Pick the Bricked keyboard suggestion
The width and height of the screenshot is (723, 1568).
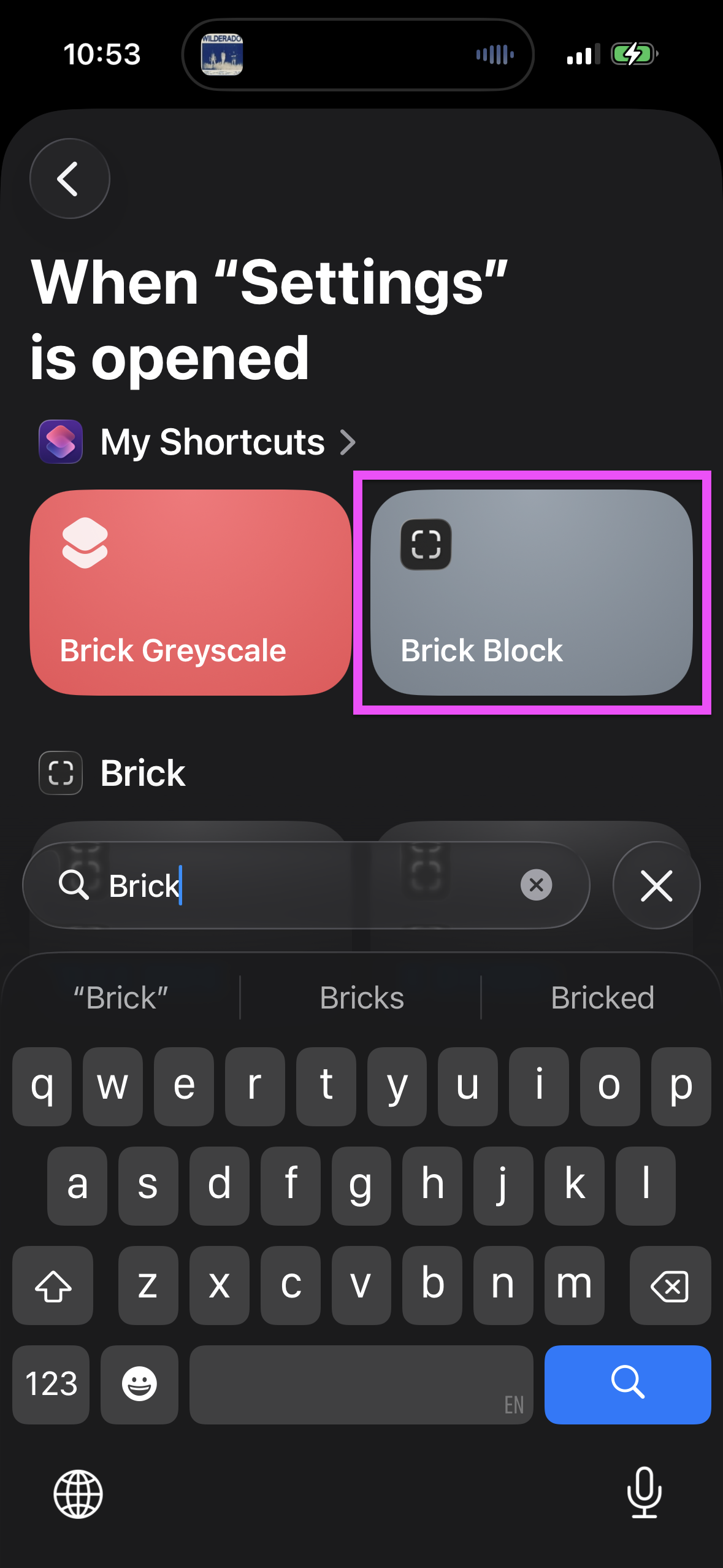602,998
